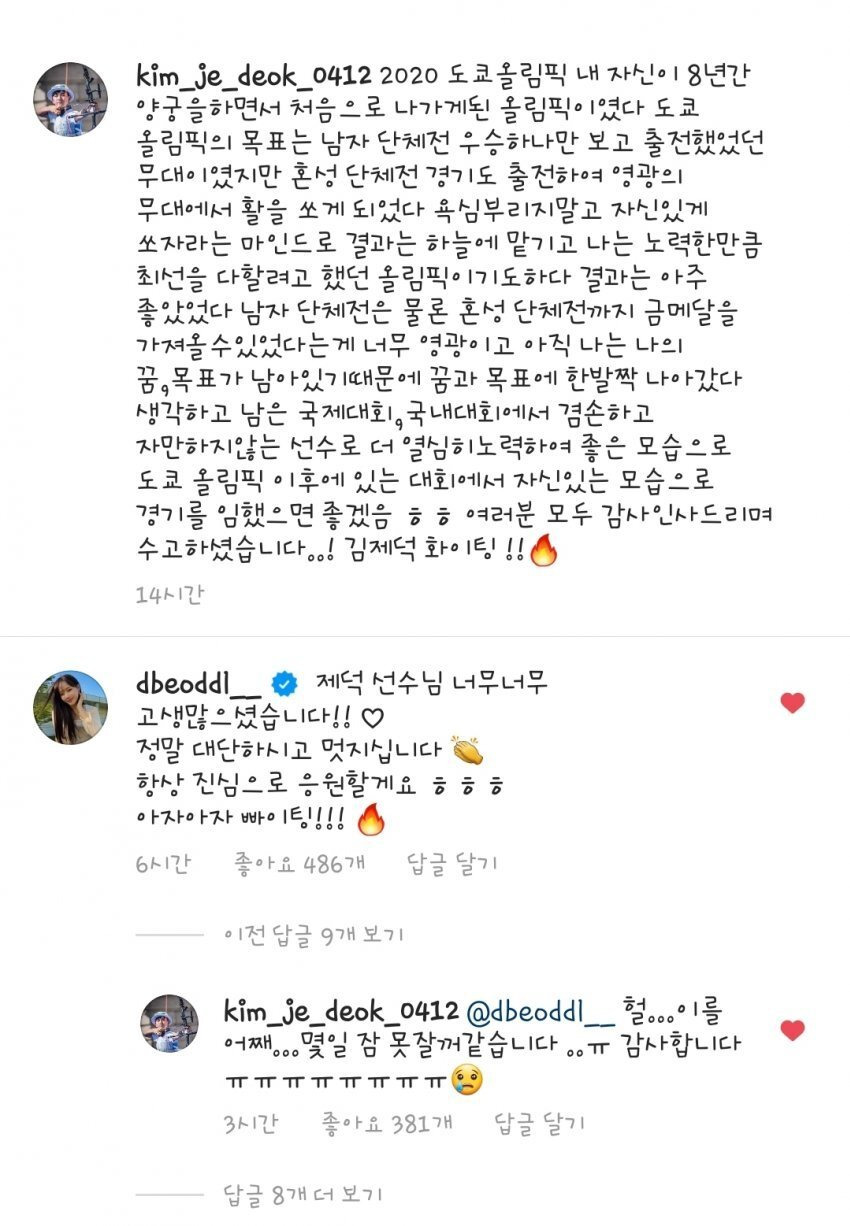The height and width of the screenshot is (1226, 850).
Task: View likes on the reply (좋아요 381개)
Action: pyautogui.click(x=387, y=1124)
